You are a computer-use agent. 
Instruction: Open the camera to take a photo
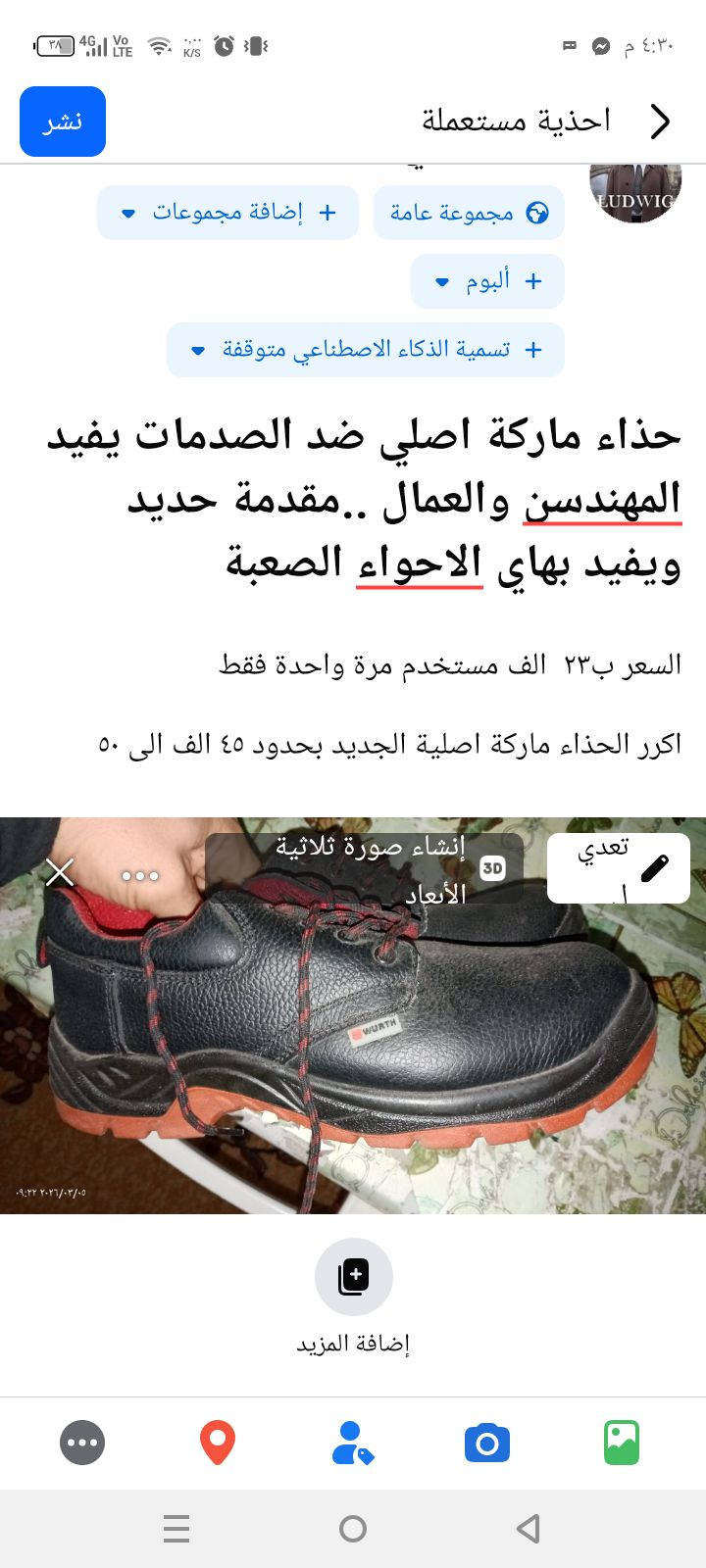(x=487, y=1443)
